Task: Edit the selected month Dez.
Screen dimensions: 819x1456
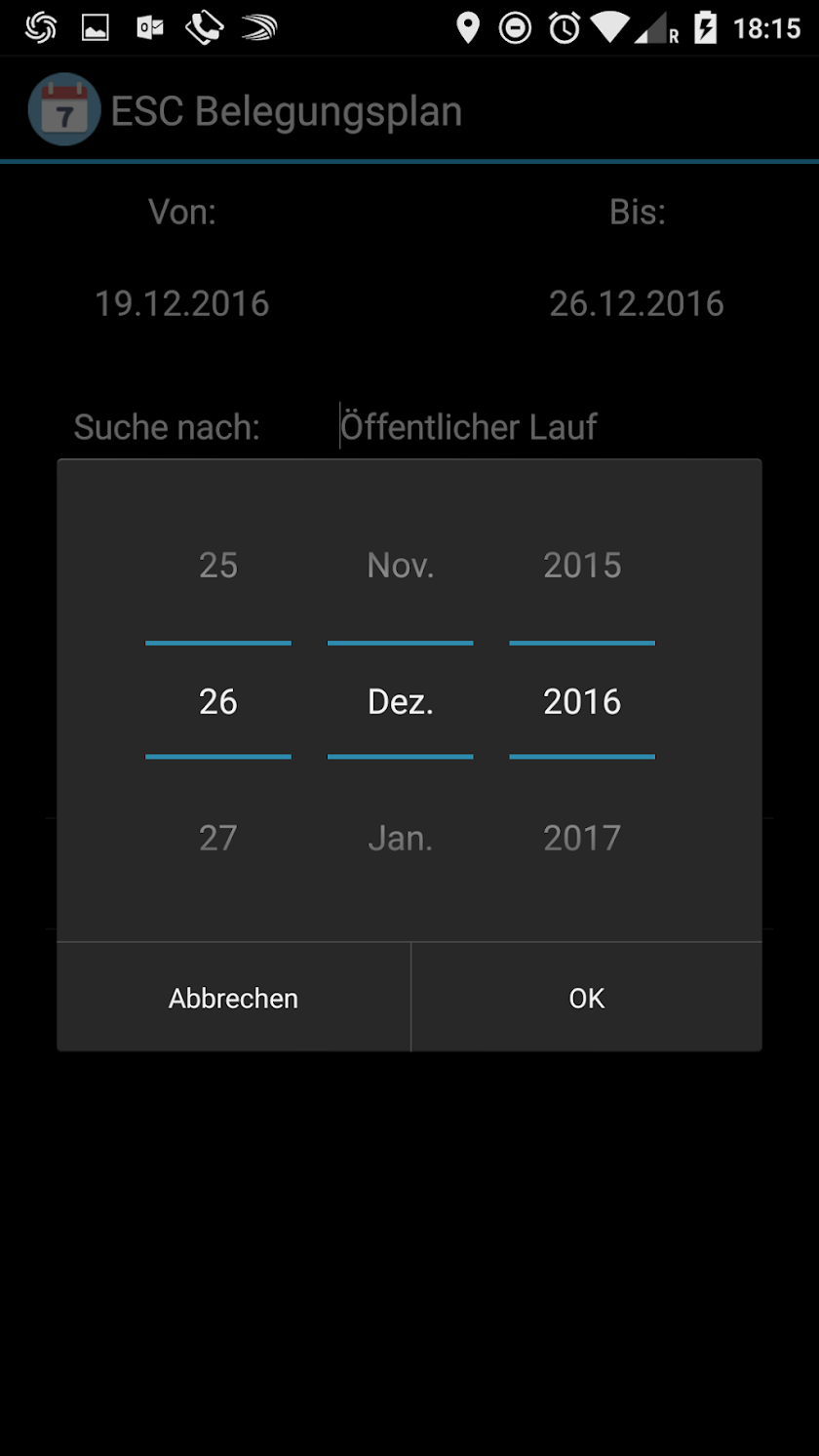Action: (x=400, y=701)
